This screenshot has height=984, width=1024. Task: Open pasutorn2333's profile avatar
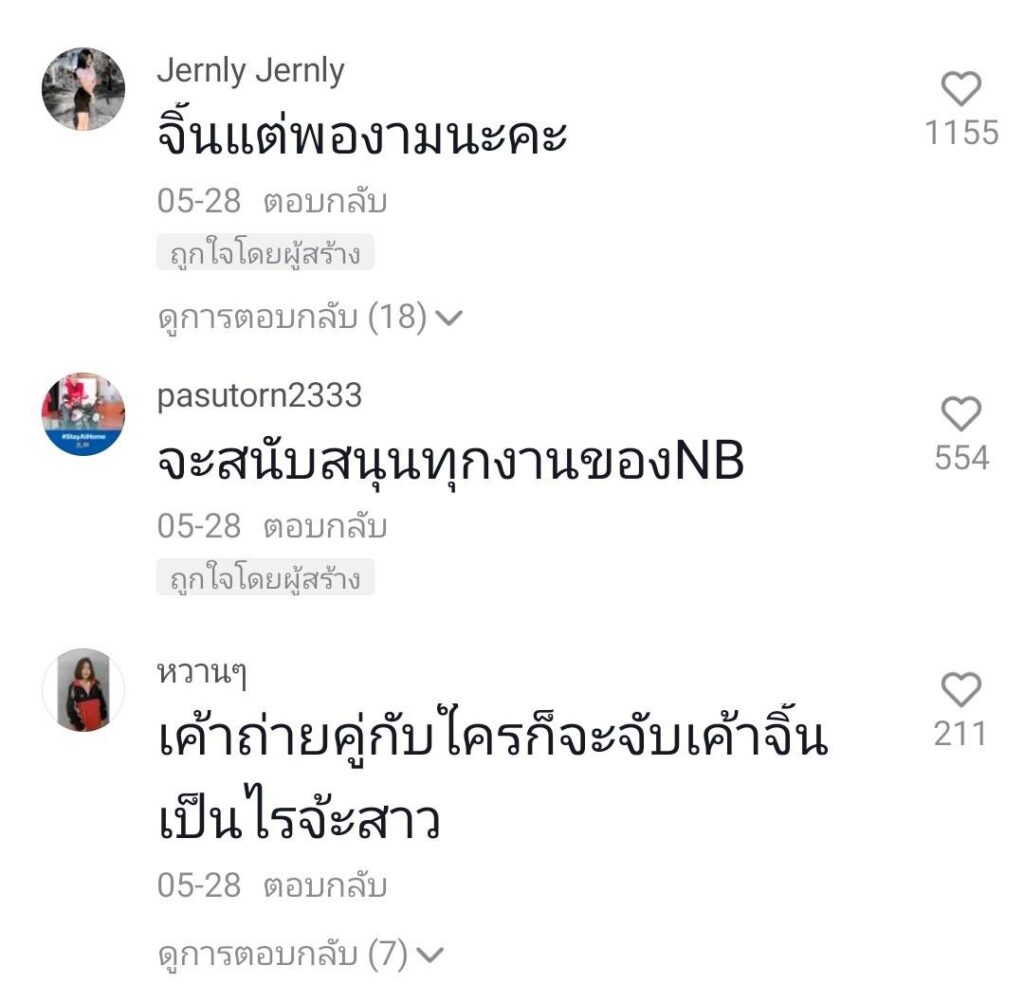click(83, 414)
